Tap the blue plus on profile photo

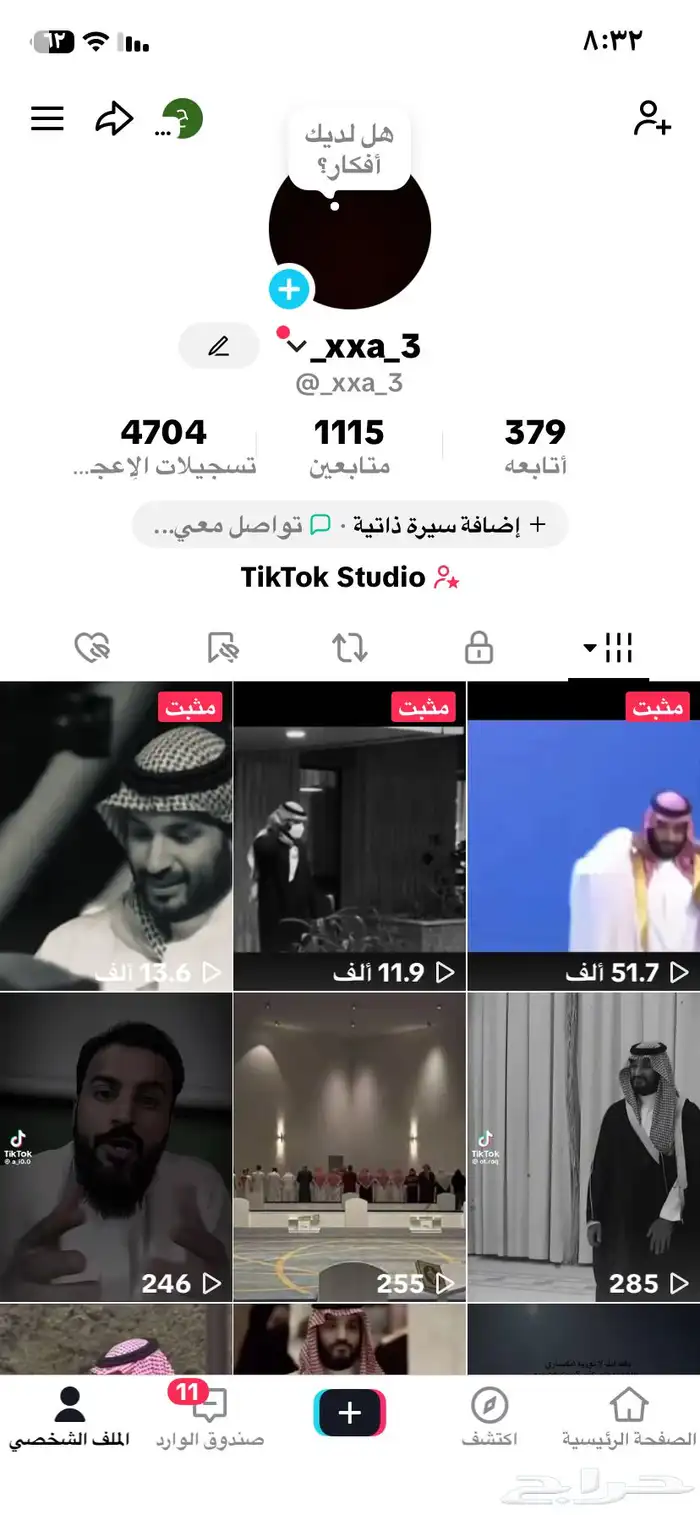(x=289, y=290)
